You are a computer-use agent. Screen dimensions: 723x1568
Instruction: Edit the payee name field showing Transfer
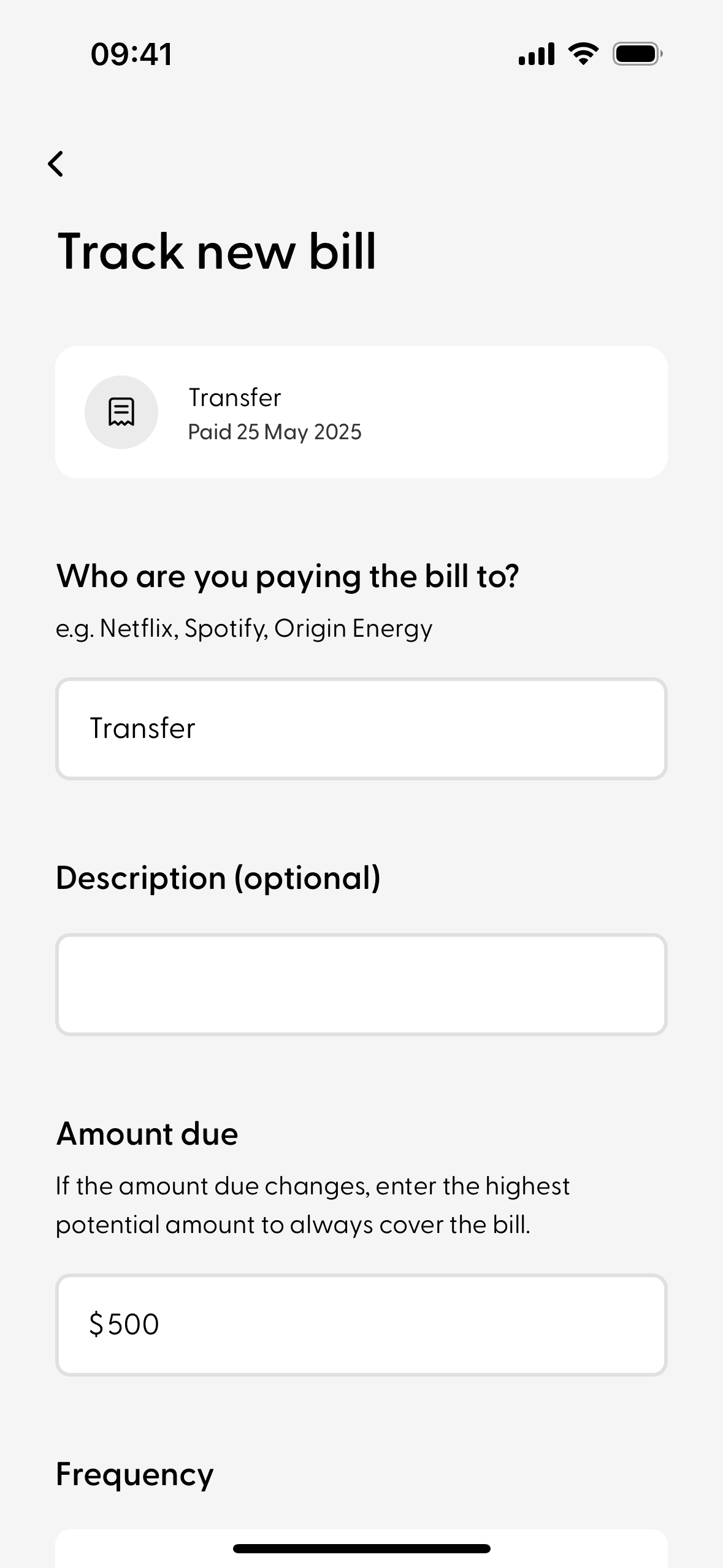click(361, 729)
